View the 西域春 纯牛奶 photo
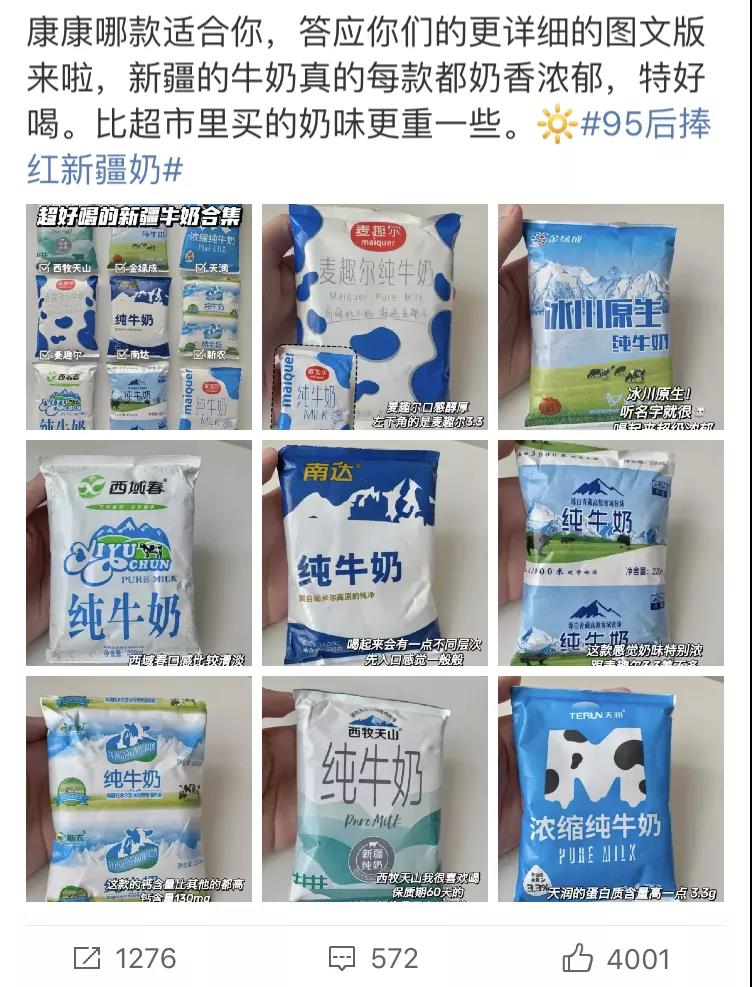Viewport: 752px width, 987px height. [x=139, y=553]
